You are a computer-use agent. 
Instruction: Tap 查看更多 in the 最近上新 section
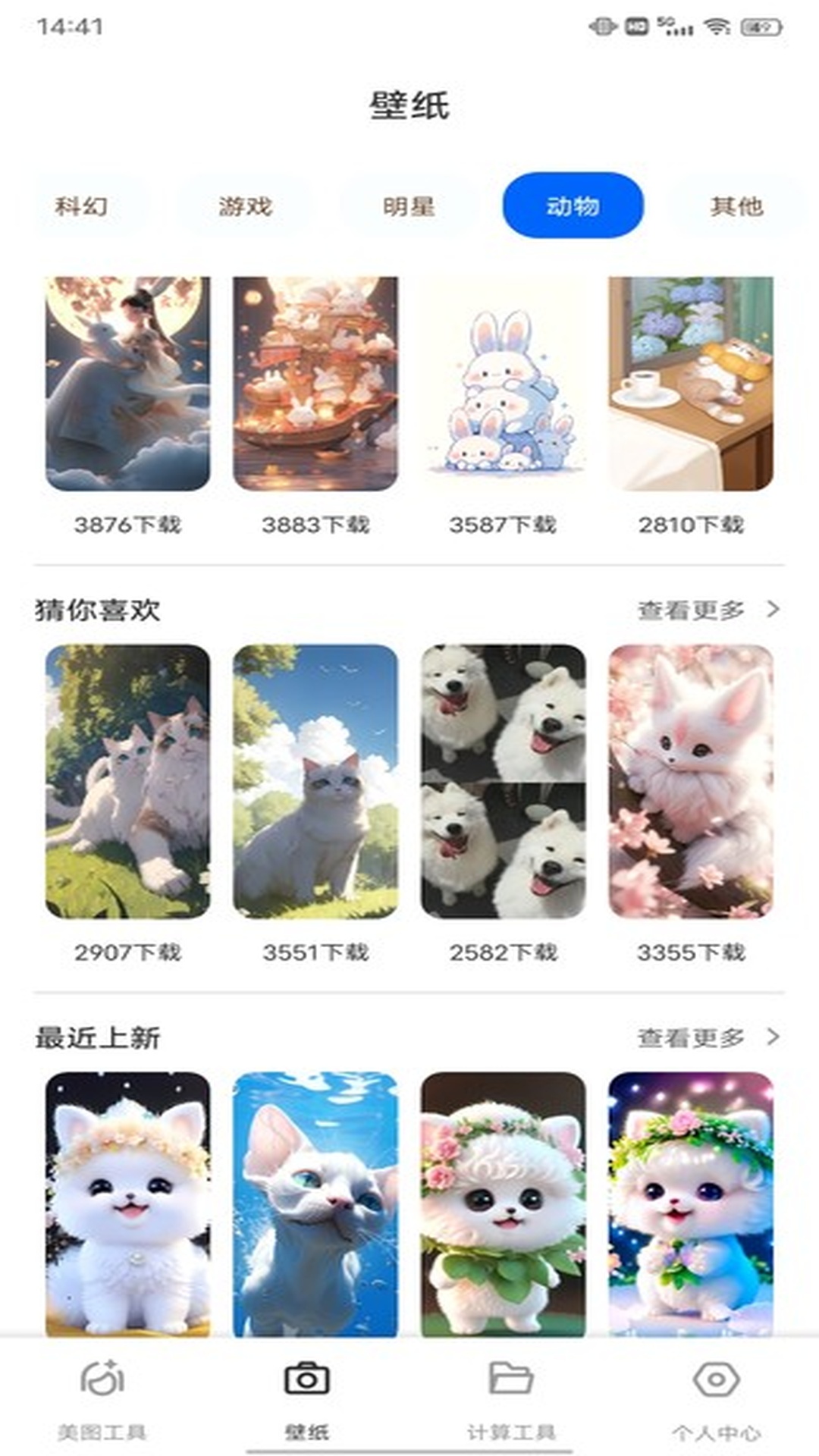708,1037
